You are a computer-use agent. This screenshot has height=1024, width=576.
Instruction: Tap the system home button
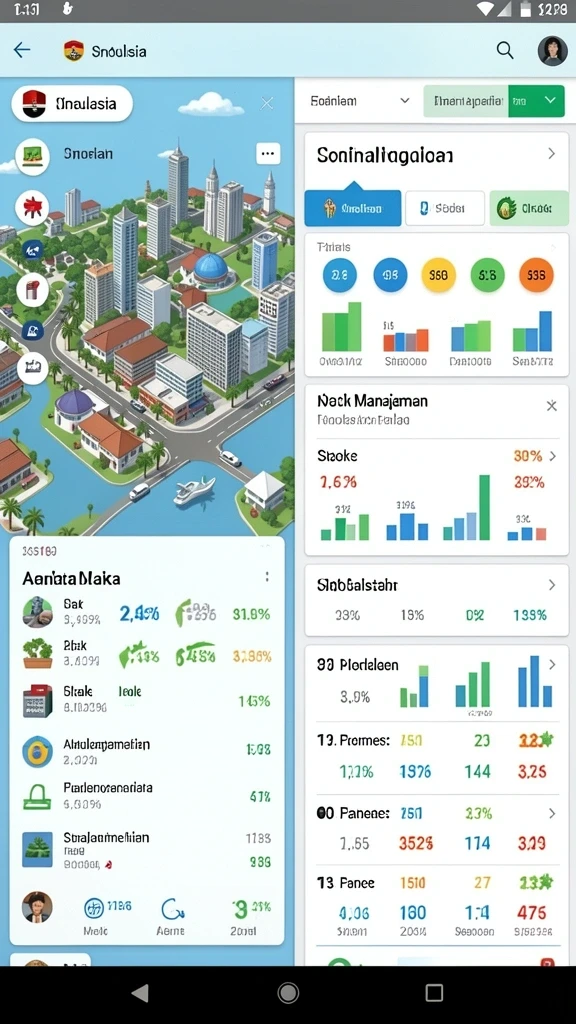click(288, 993)
